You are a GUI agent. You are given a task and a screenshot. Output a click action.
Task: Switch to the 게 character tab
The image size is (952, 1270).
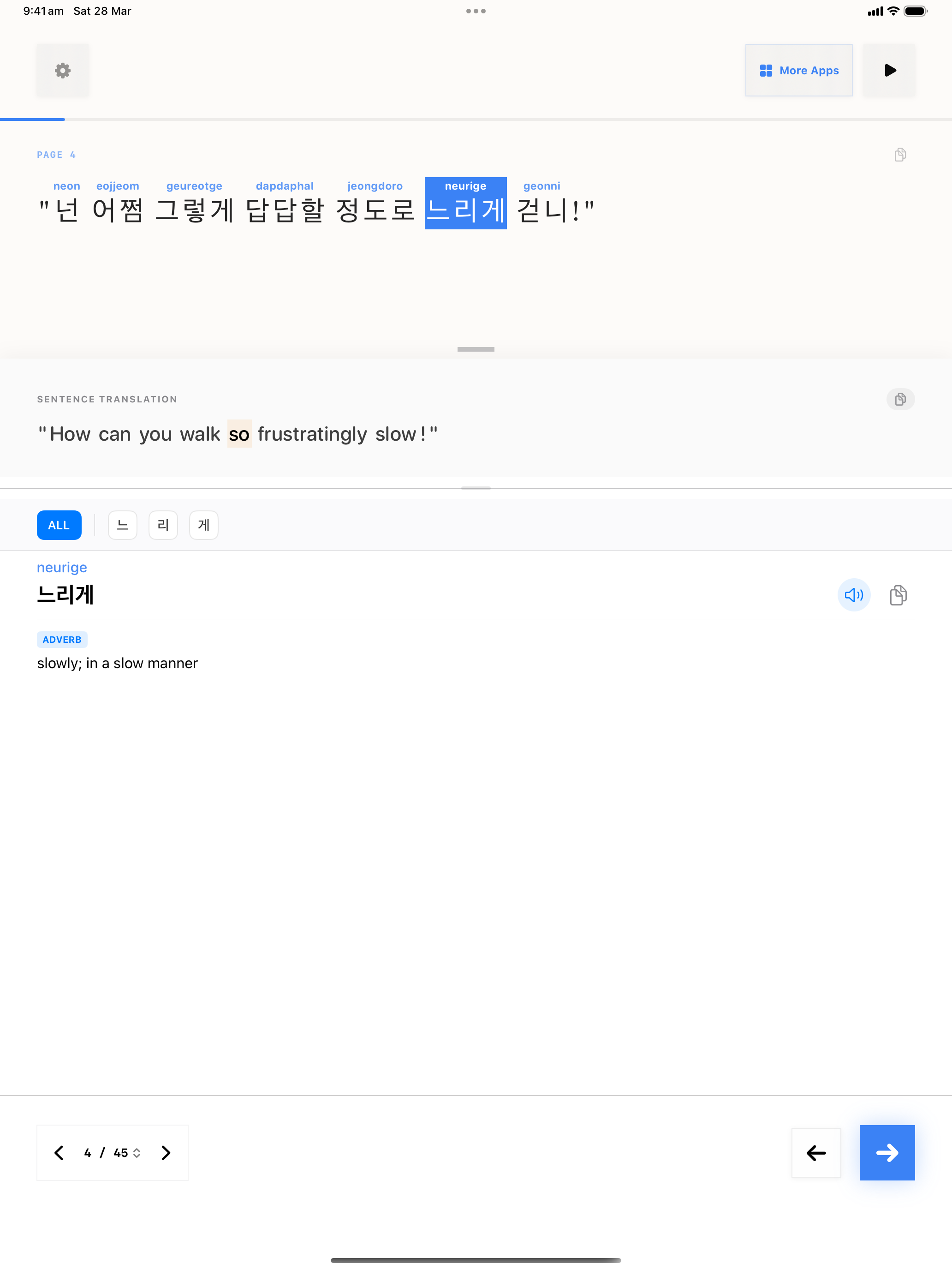tap(203, 525)
